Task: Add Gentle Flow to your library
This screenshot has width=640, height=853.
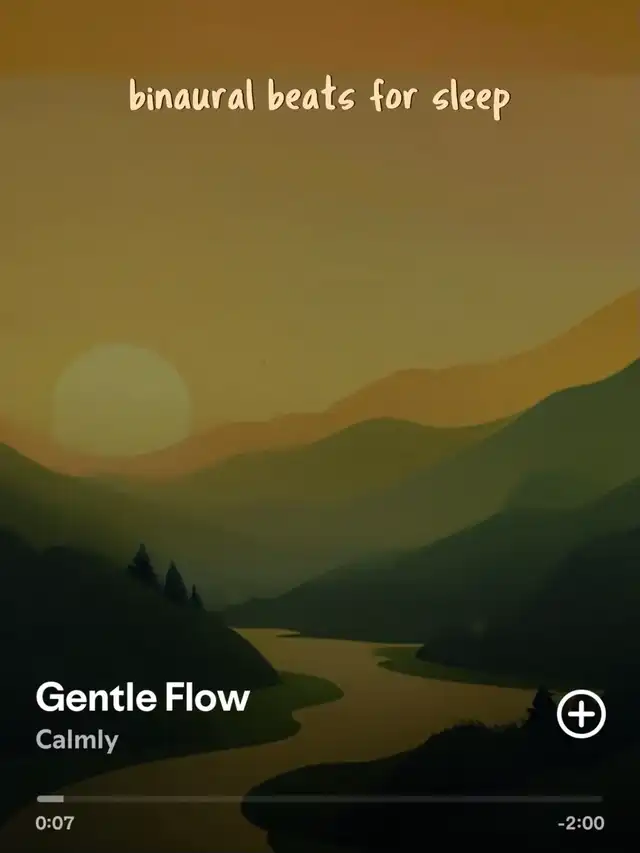Action: tap(581, 714)
